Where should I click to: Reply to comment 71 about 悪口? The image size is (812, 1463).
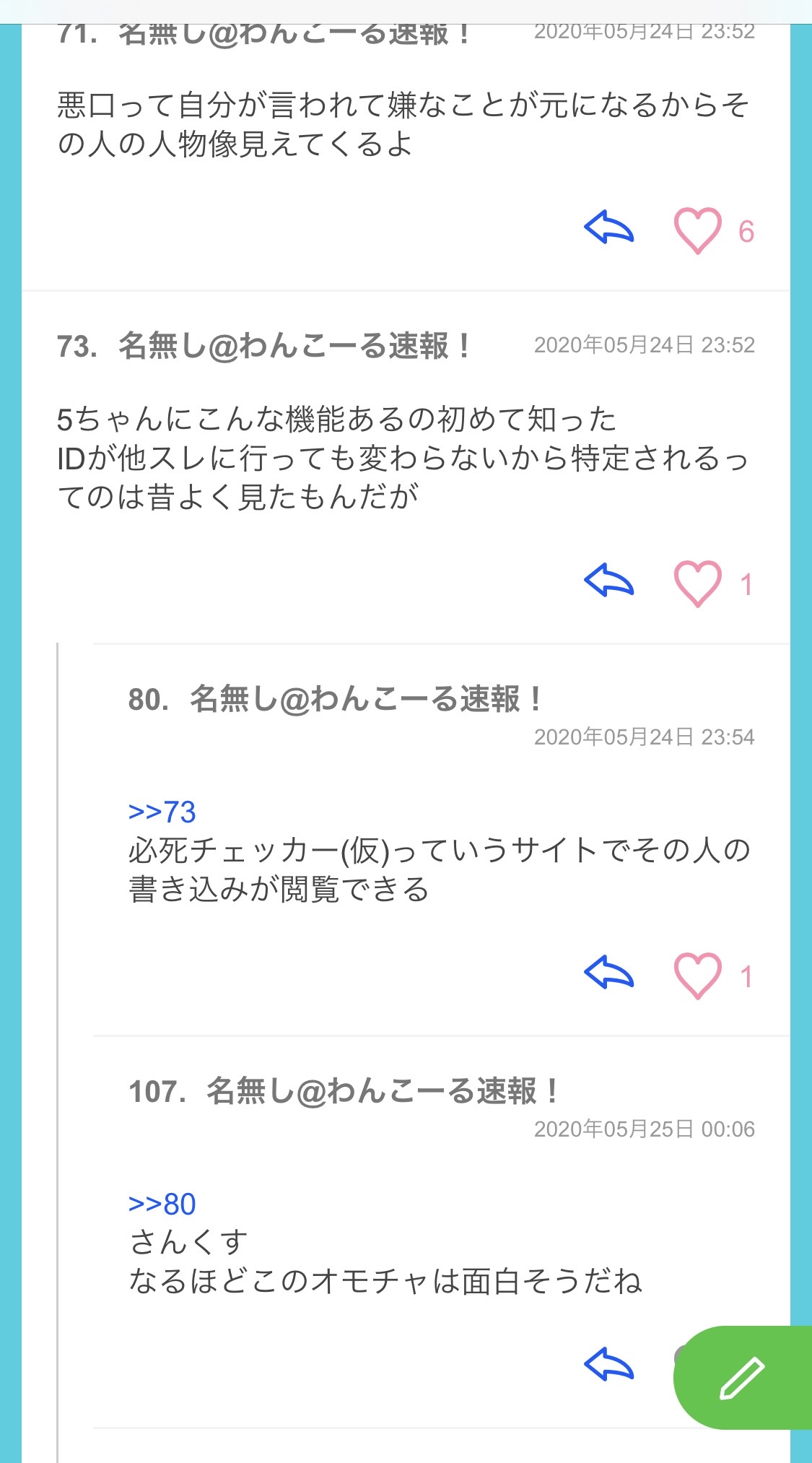[x=608, y=227]
